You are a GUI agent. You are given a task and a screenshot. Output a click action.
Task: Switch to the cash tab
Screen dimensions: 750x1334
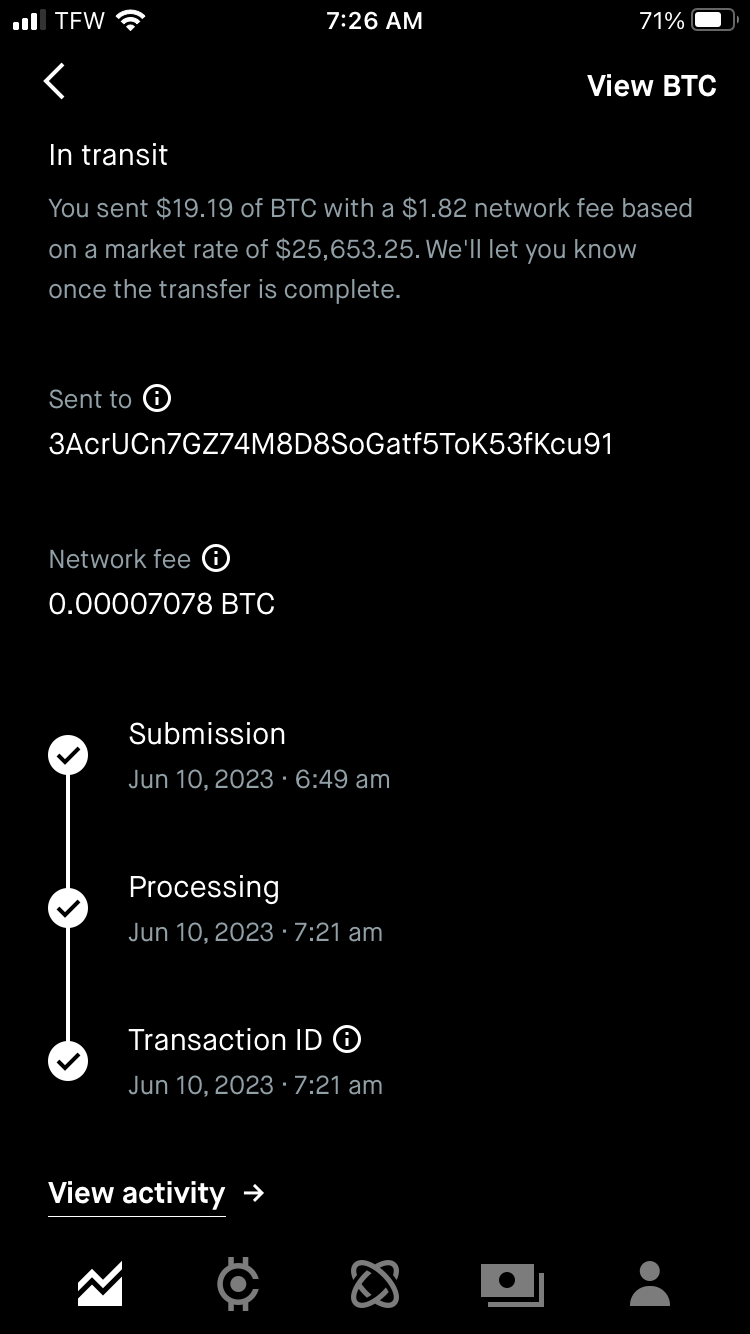[x=512, y=1284]
